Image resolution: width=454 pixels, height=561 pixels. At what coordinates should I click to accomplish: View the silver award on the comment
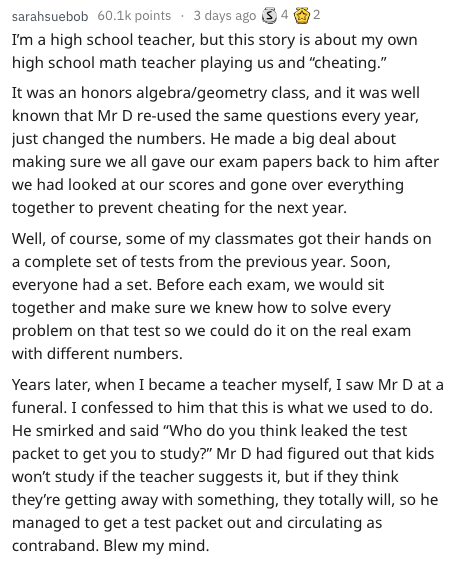pos(269,16)
